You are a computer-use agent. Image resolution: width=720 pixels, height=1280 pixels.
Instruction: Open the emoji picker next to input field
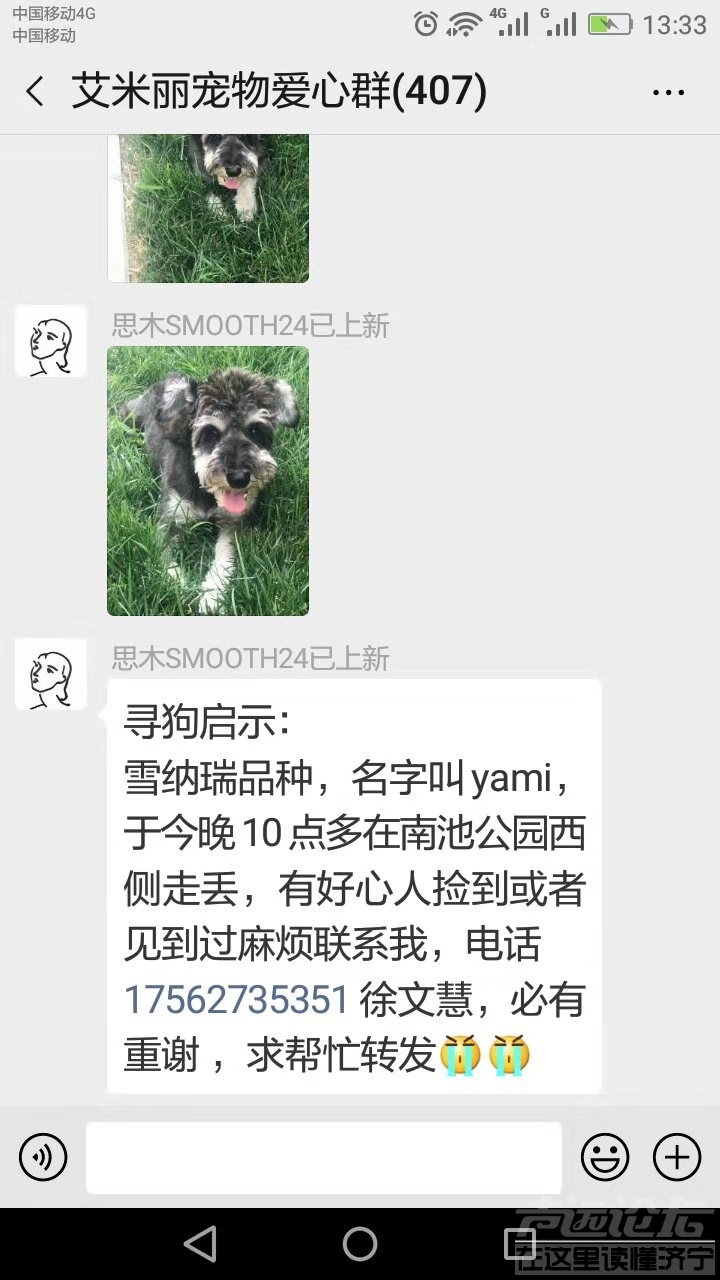coord(605,1157)
